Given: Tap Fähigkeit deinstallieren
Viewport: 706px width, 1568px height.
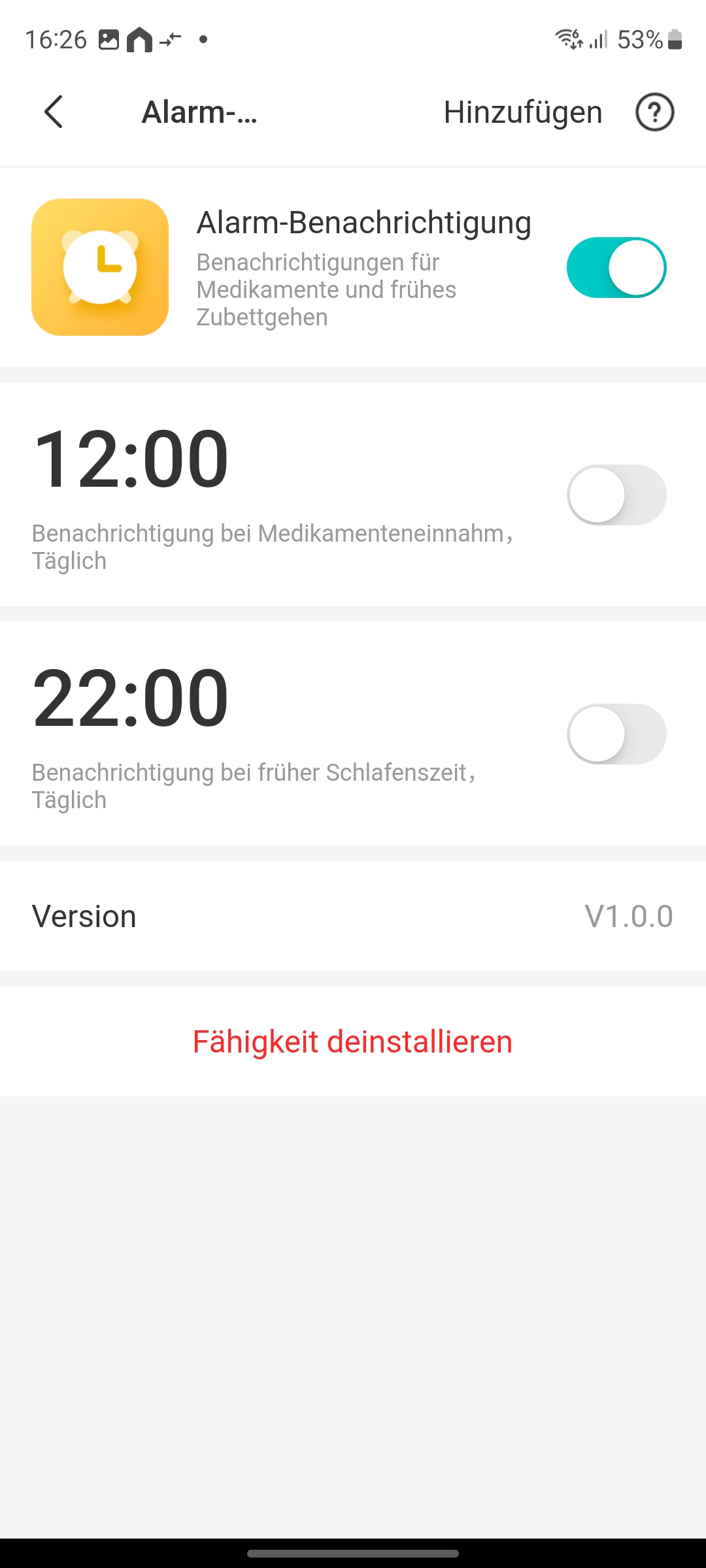Looking at the screenshot, I should pyautogui.click(x=352, y=1041).
